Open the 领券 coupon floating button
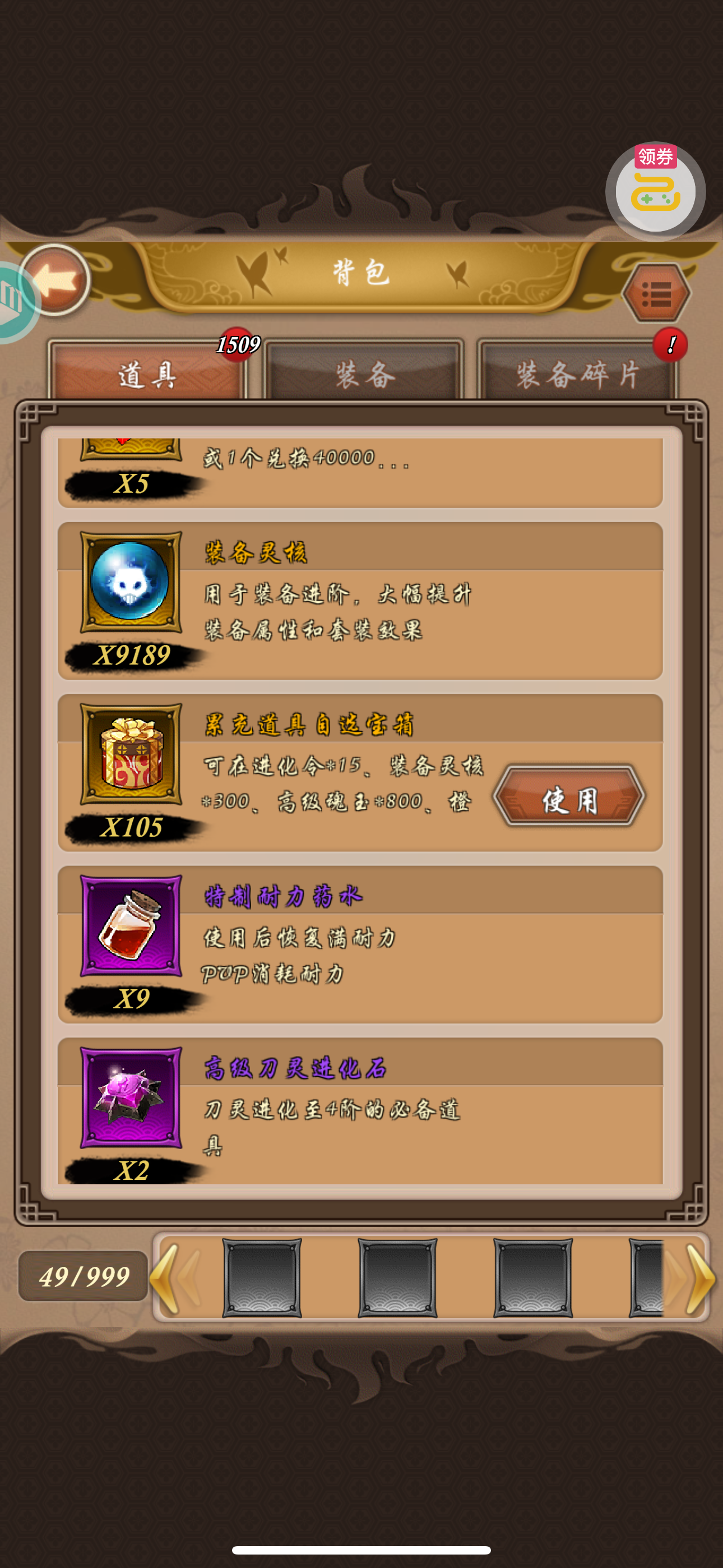The width and height of the screenshot is (723, 1568). coord(655,191)
